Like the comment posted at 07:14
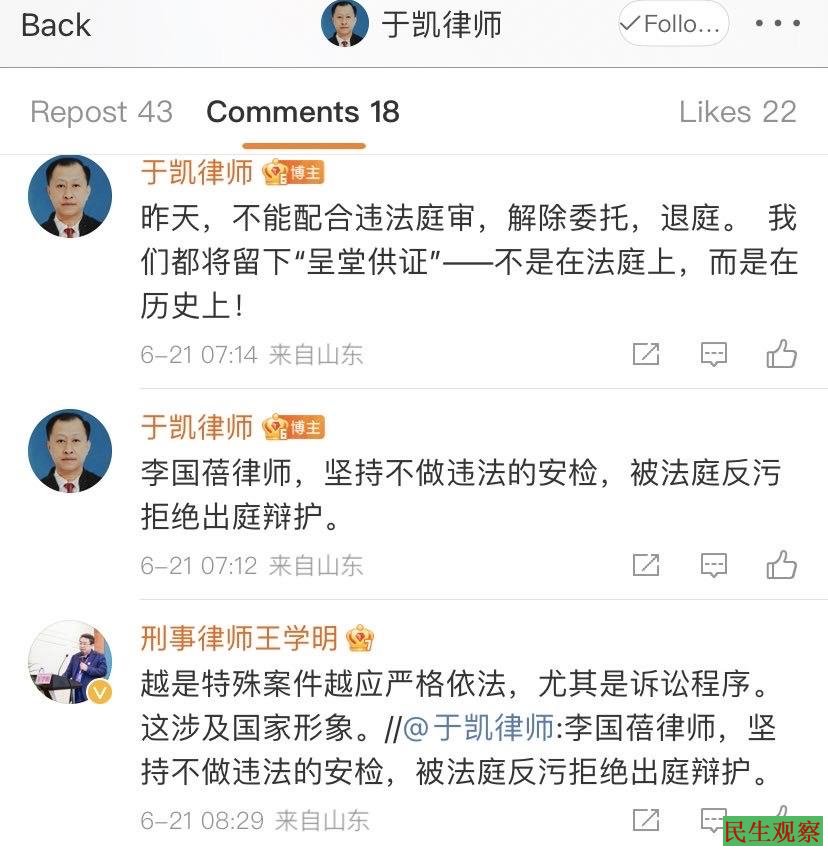The width and height of the screenshot is (828, 851). (x=781, y=353)
